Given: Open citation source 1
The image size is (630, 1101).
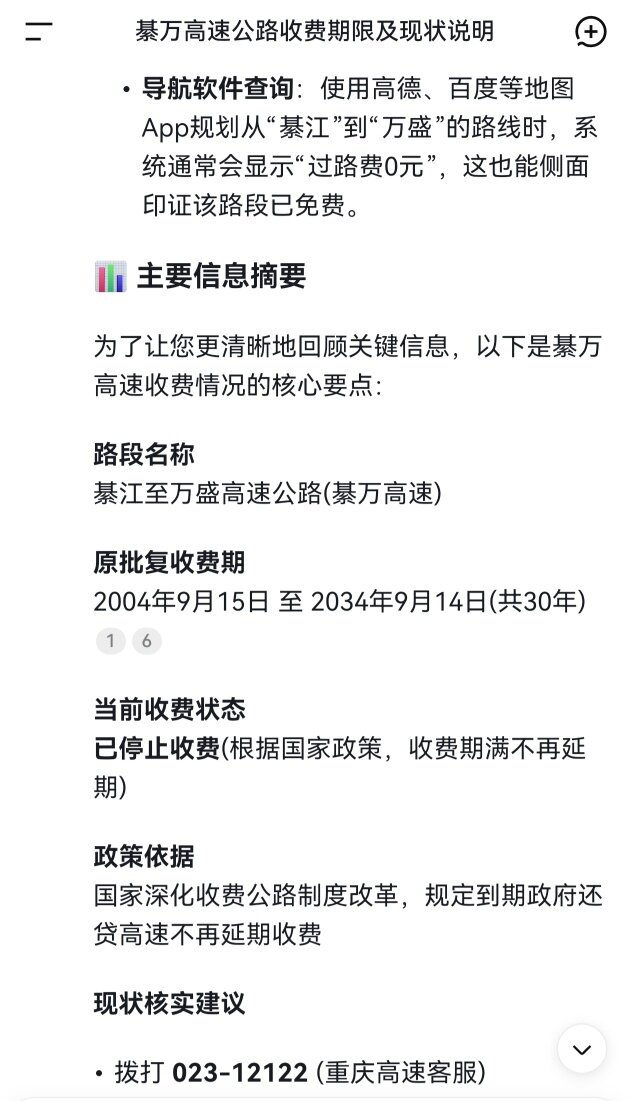Looking at the screenshot, I should (111, 641).
